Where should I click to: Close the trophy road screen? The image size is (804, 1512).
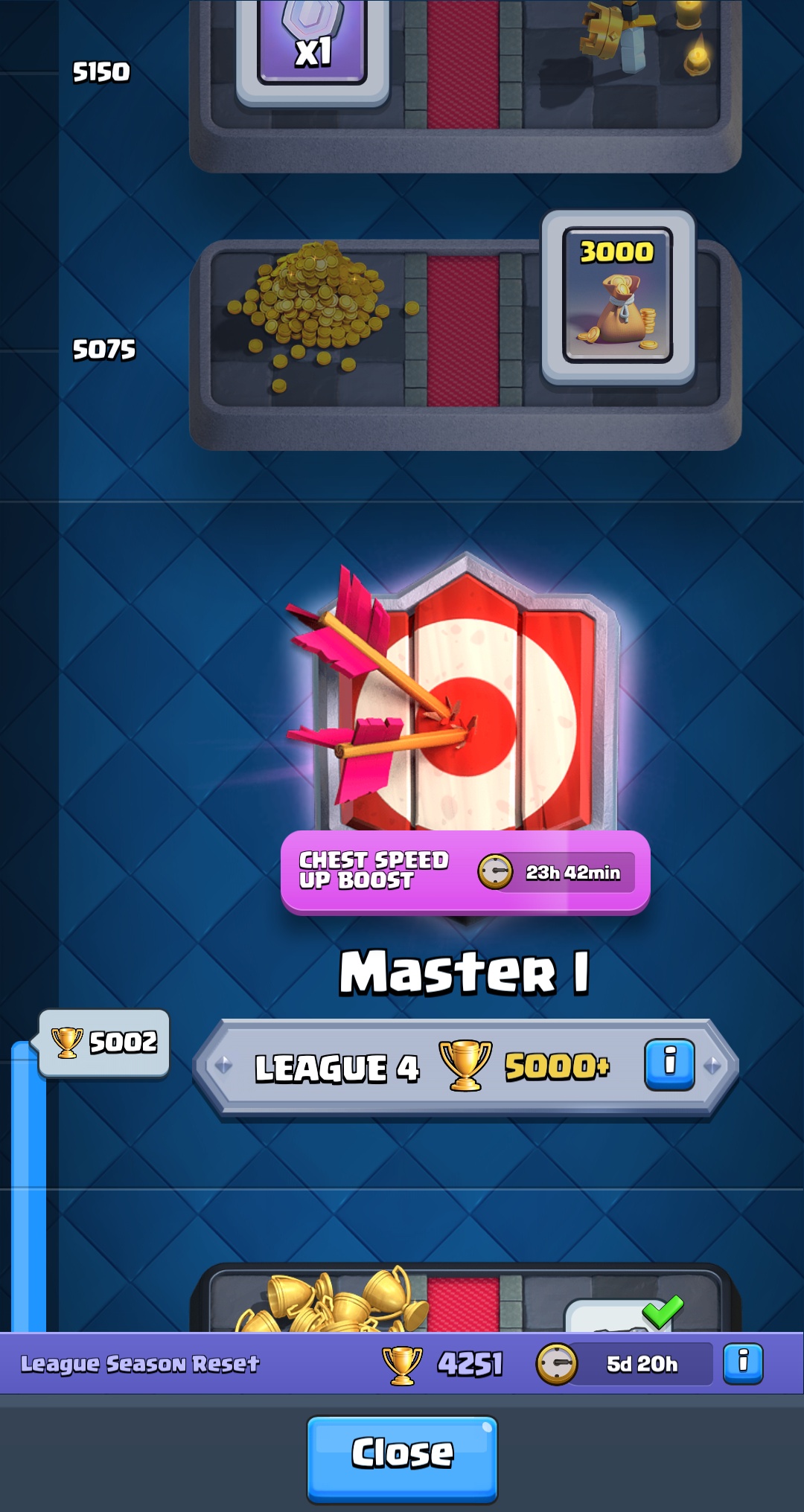402,1459
